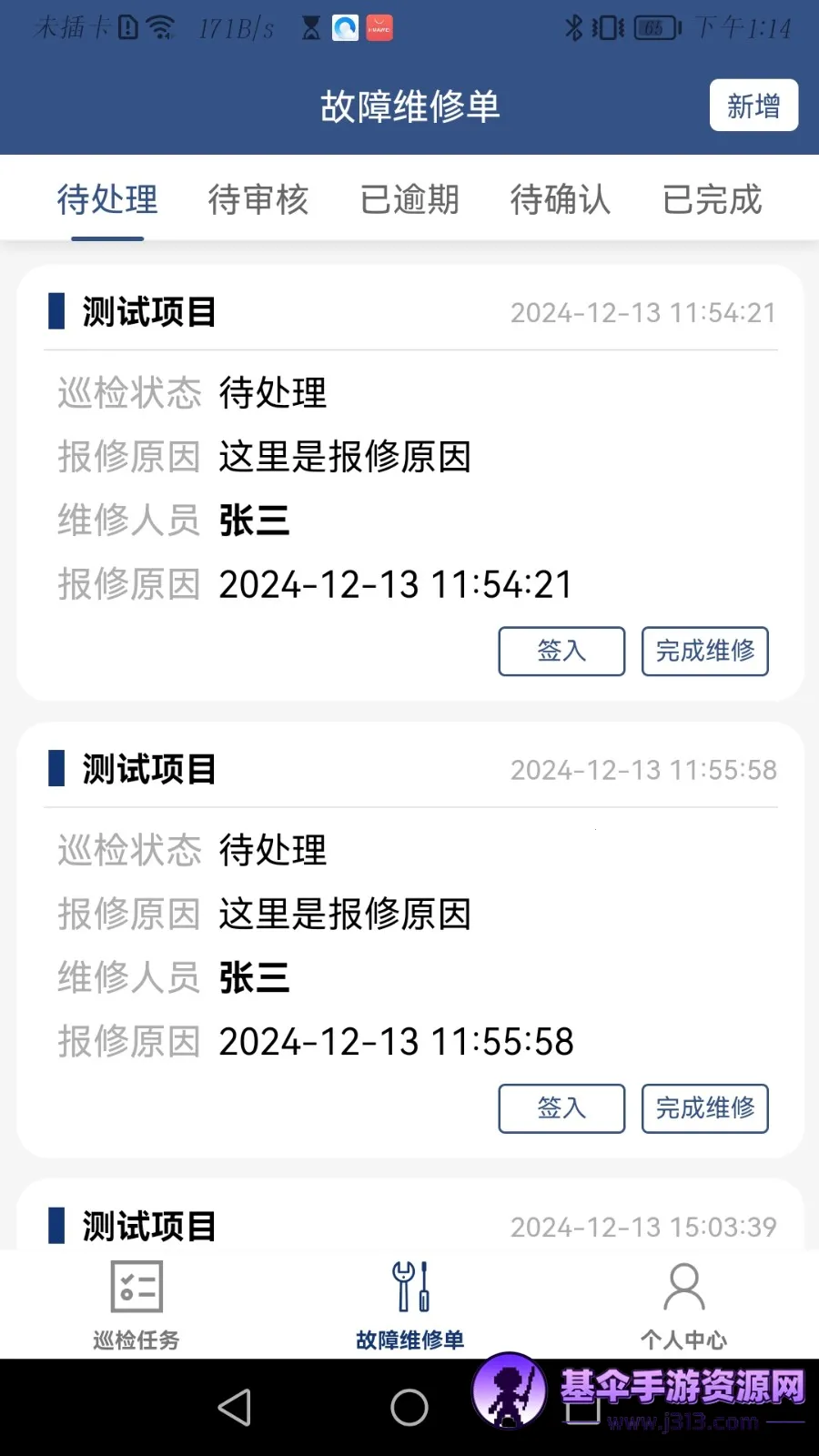819x1456 pixels.
Task: Switch to the 已逾期 tab
Action: tap(409, 199)
